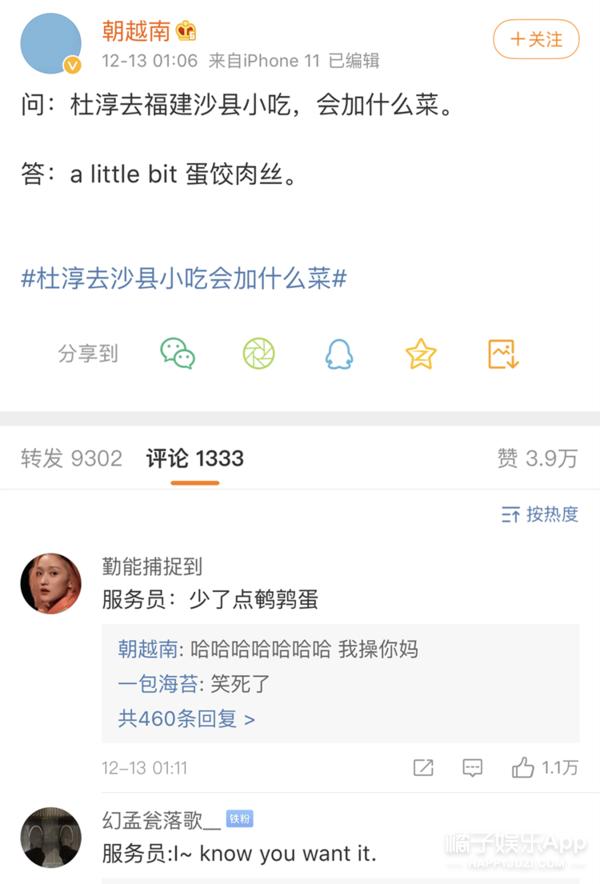600x884 pixels.
Task: Follow 朝越南 with the 关注 button
Action: click(536, 39)
